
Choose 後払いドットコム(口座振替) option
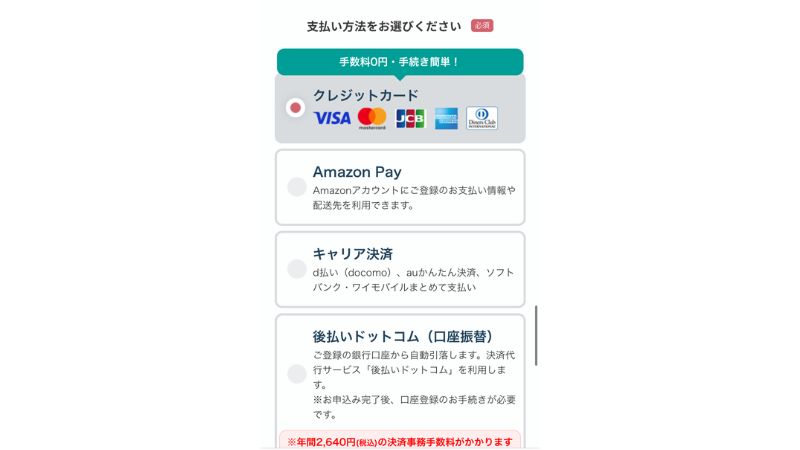click(x=297, y=374)
